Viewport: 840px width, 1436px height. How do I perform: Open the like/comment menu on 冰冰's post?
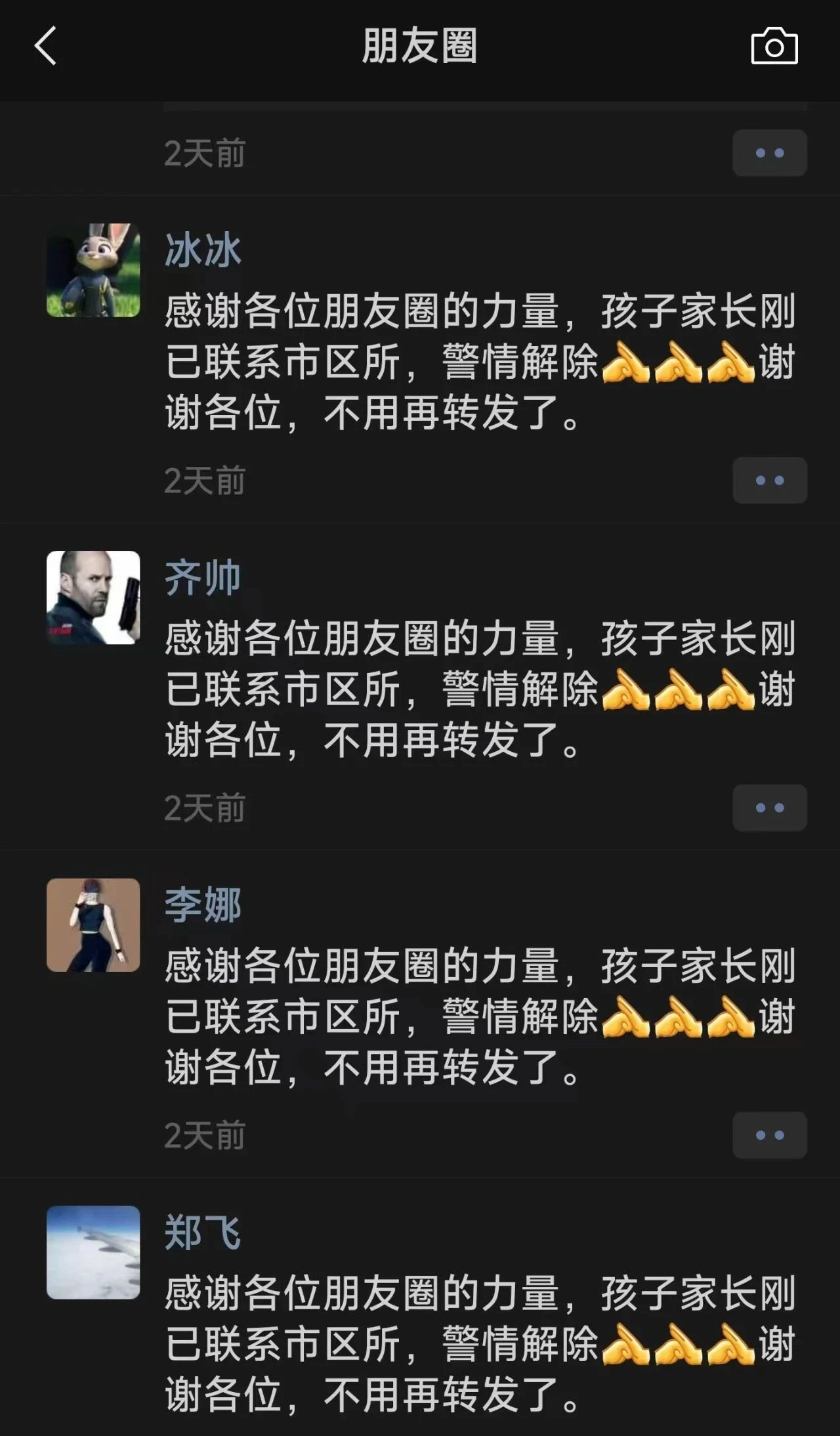[x=769, y=480]
